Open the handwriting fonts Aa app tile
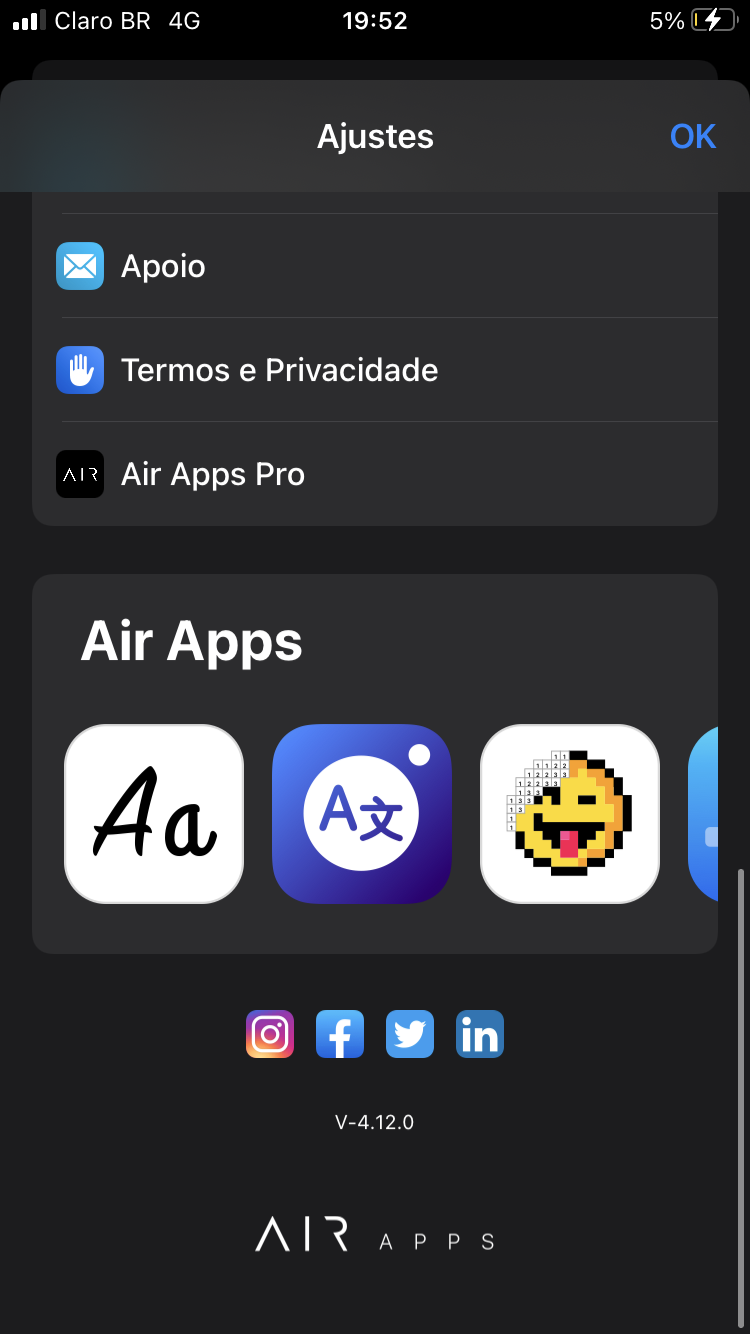 point(154,814)
